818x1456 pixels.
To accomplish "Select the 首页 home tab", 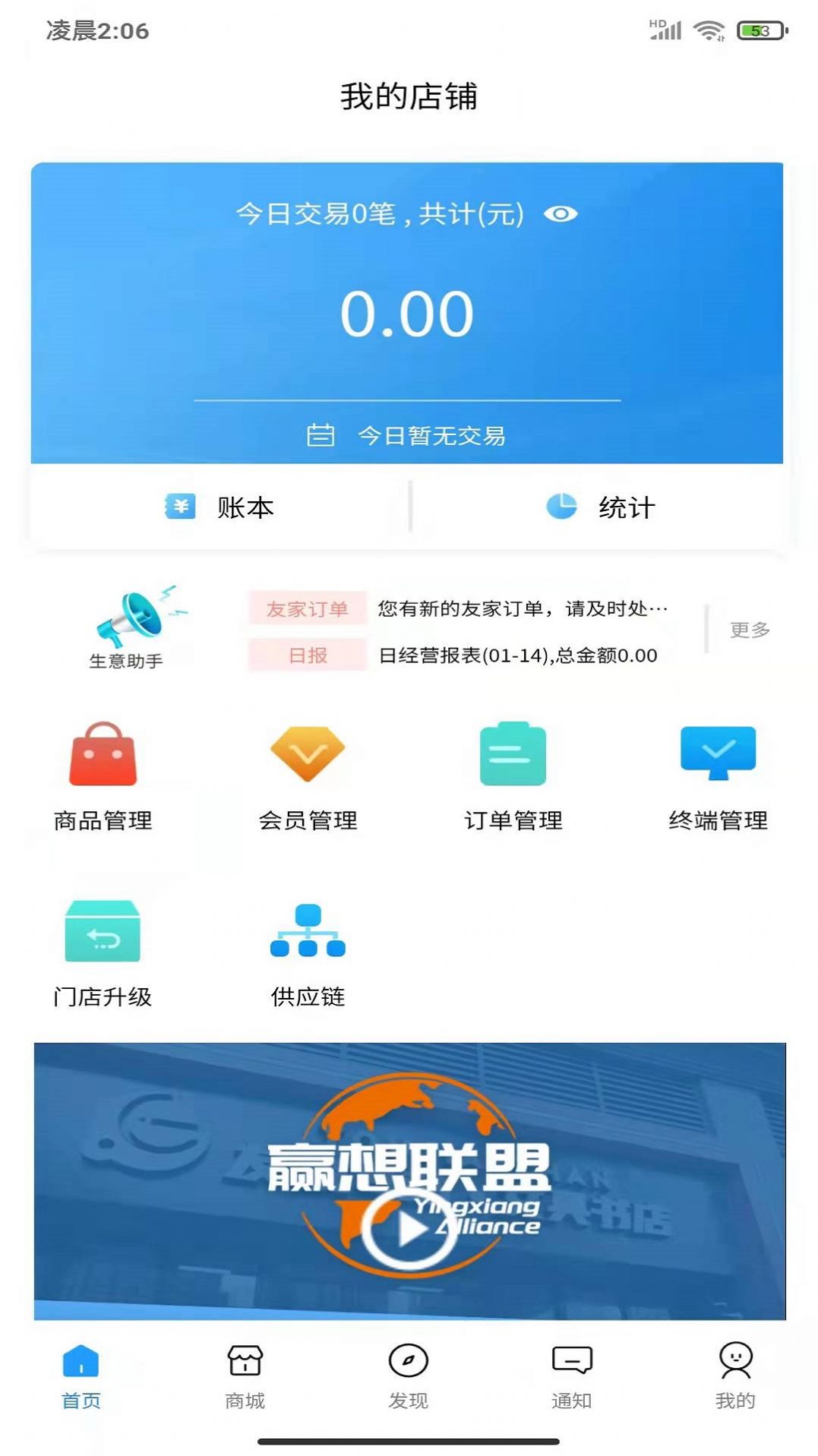I will coord(81,1376).
